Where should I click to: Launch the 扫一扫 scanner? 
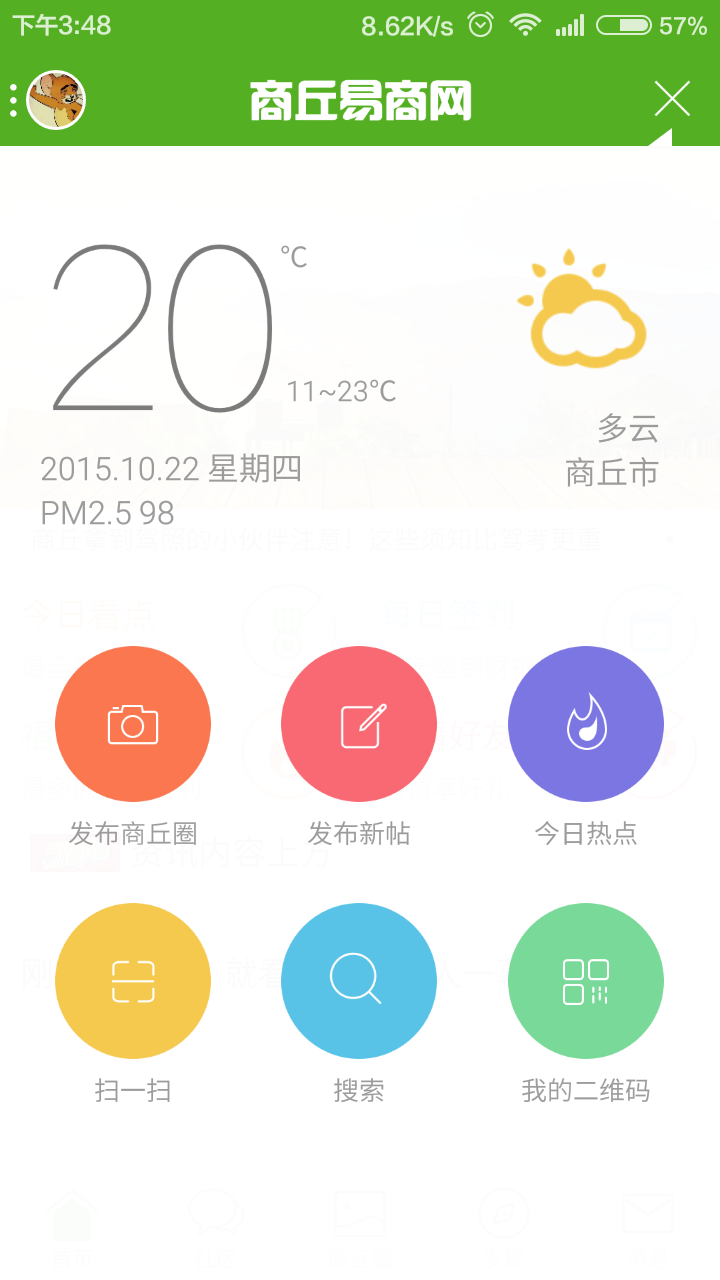pyautogui.click(x=133, y=981)
